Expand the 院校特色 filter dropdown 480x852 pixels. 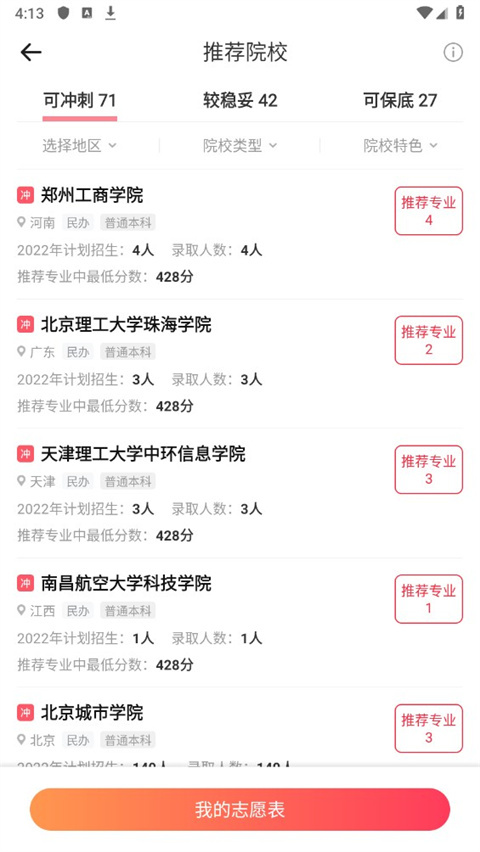[401, 145]
